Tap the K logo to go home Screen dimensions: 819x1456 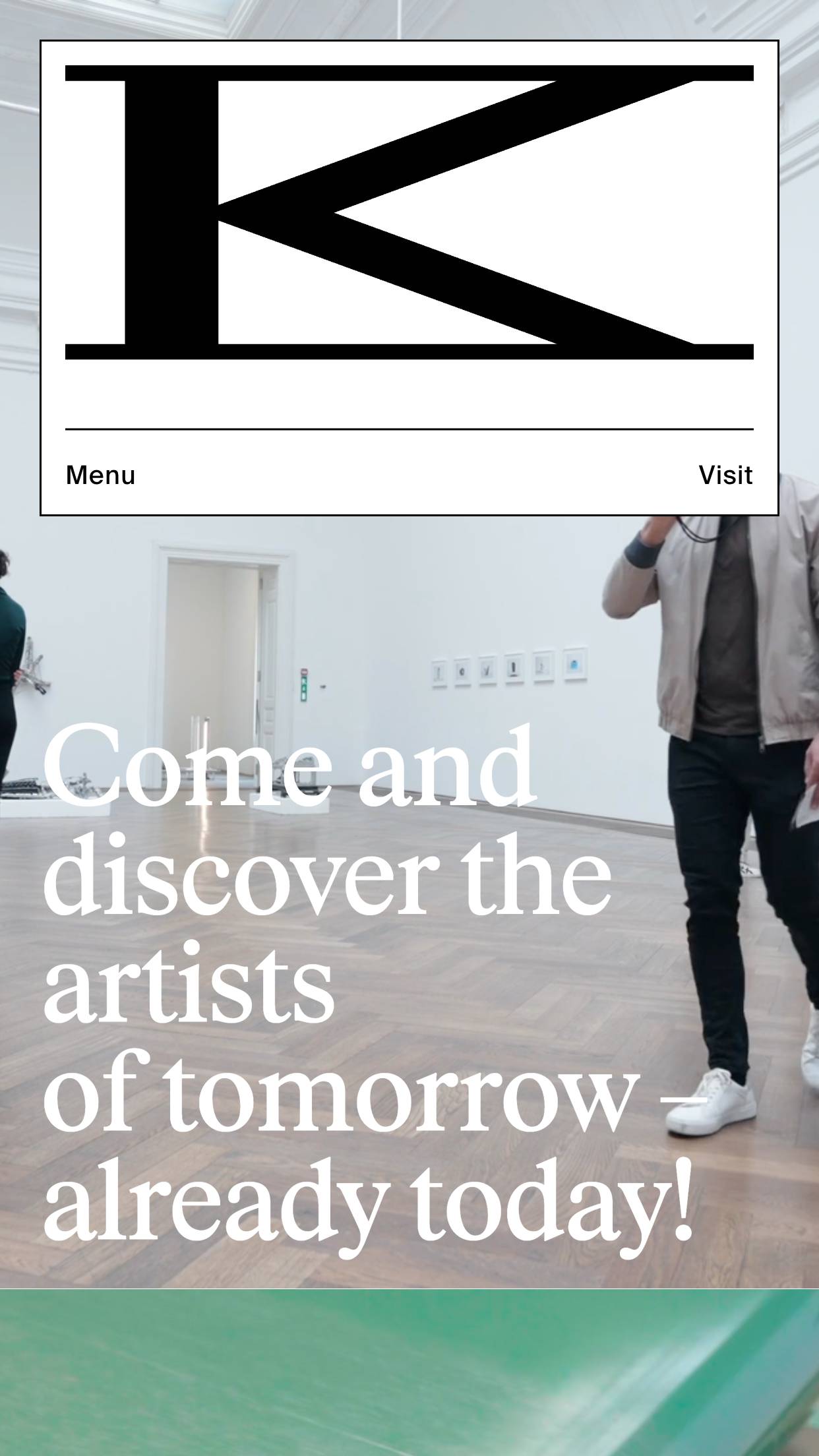409,212
